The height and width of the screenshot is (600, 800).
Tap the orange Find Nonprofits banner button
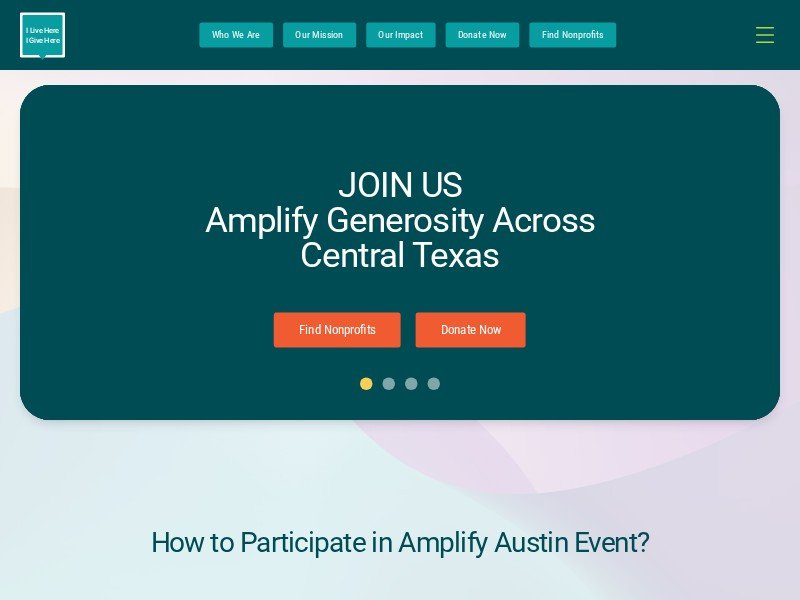tap(337, 330)
